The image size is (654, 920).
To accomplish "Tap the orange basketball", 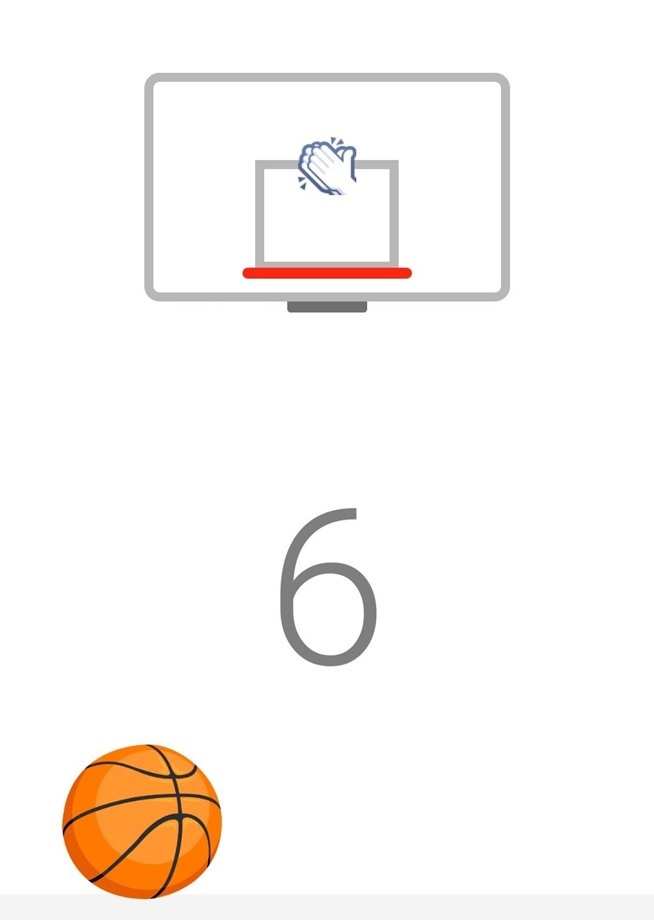I will [x=141, y=820].
